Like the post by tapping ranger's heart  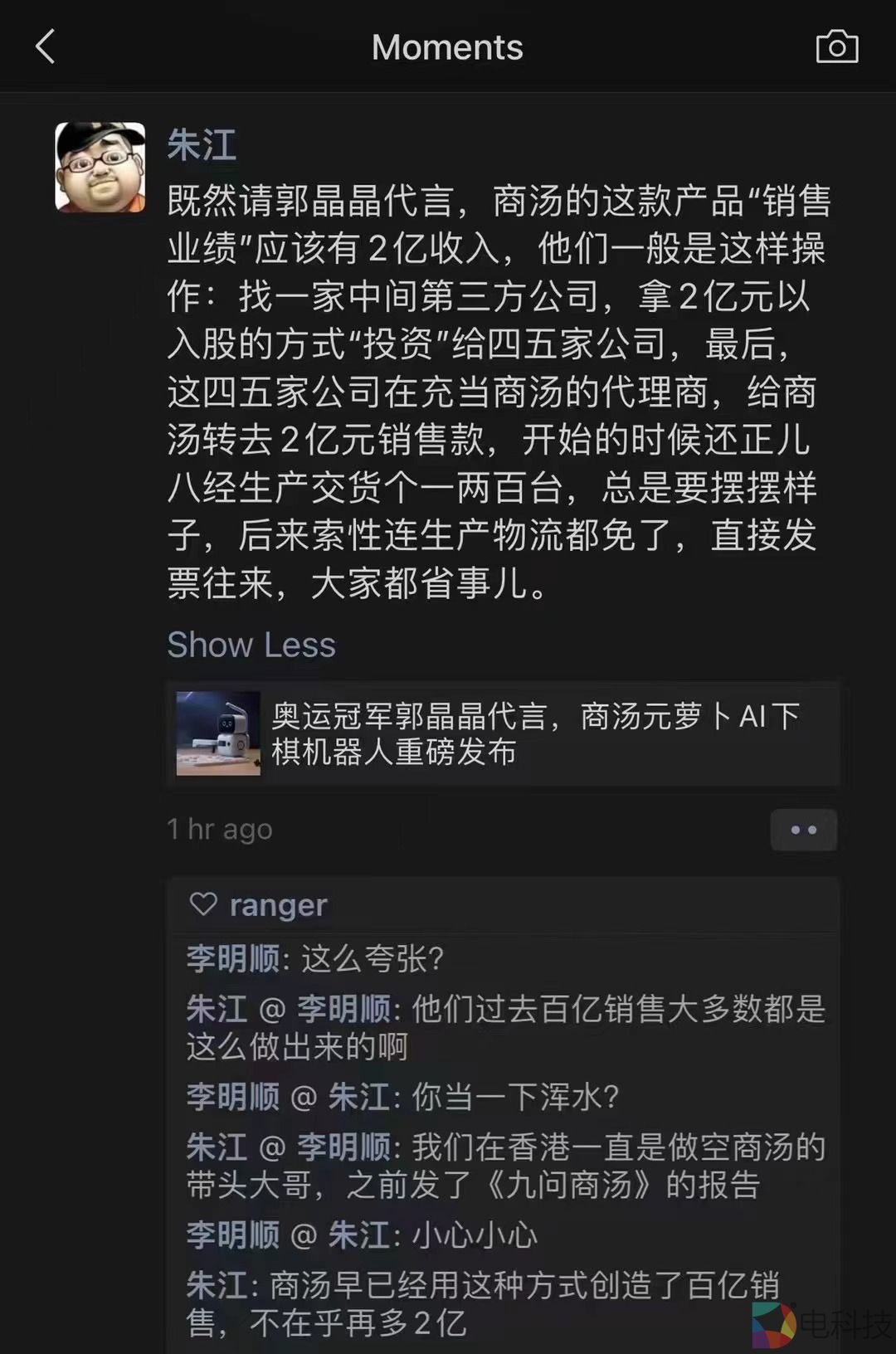(x=202, y=904)
